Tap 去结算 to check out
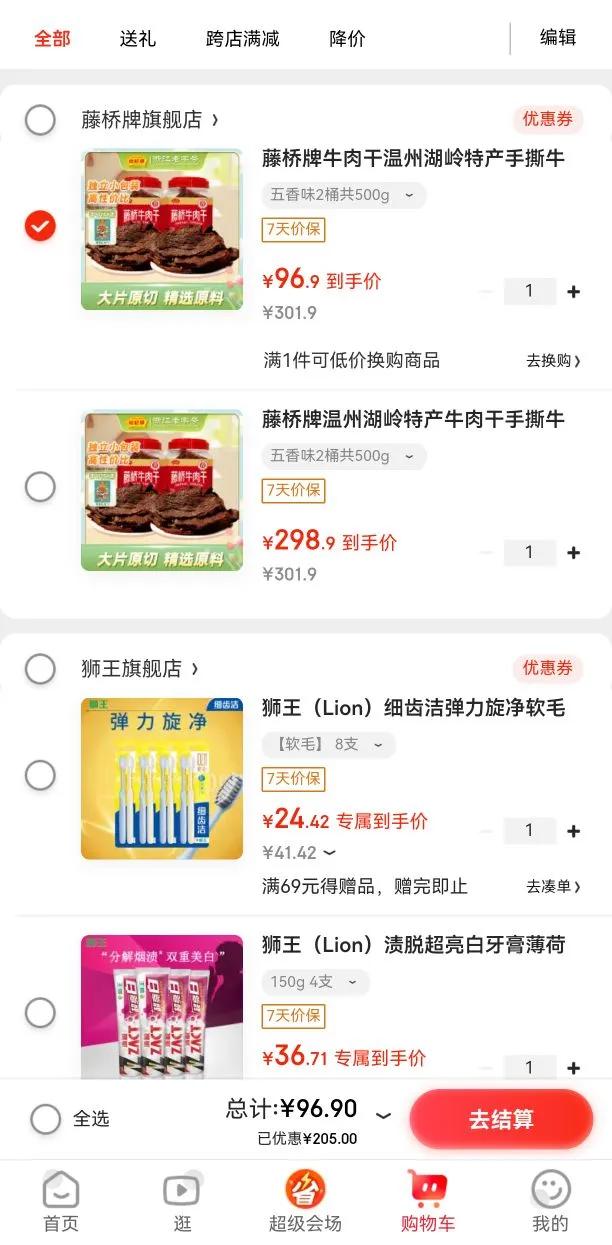 (x=501, y=1119)
